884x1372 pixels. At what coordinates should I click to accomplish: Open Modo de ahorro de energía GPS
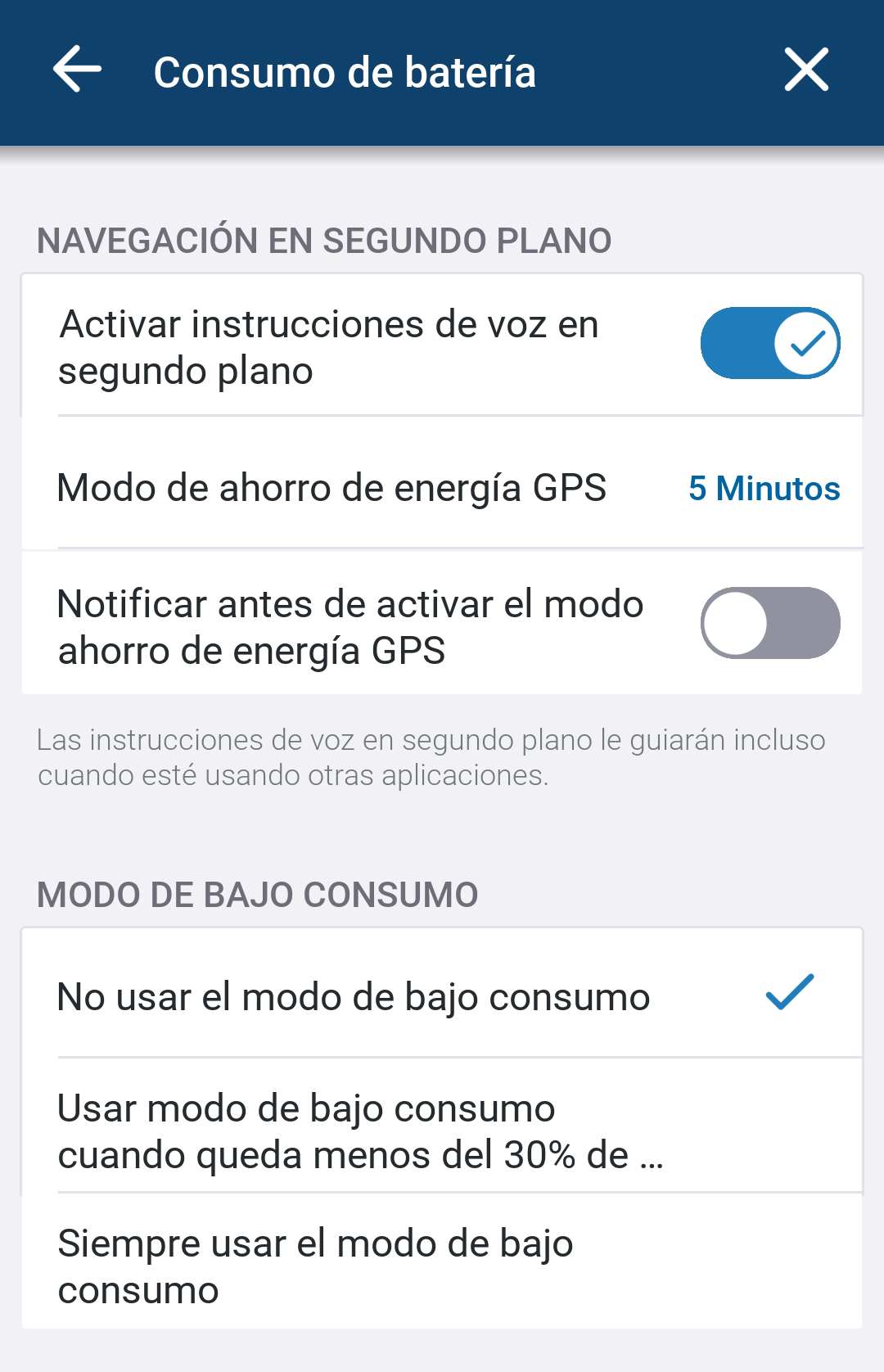pyautogui.click(x=442, y=488)
